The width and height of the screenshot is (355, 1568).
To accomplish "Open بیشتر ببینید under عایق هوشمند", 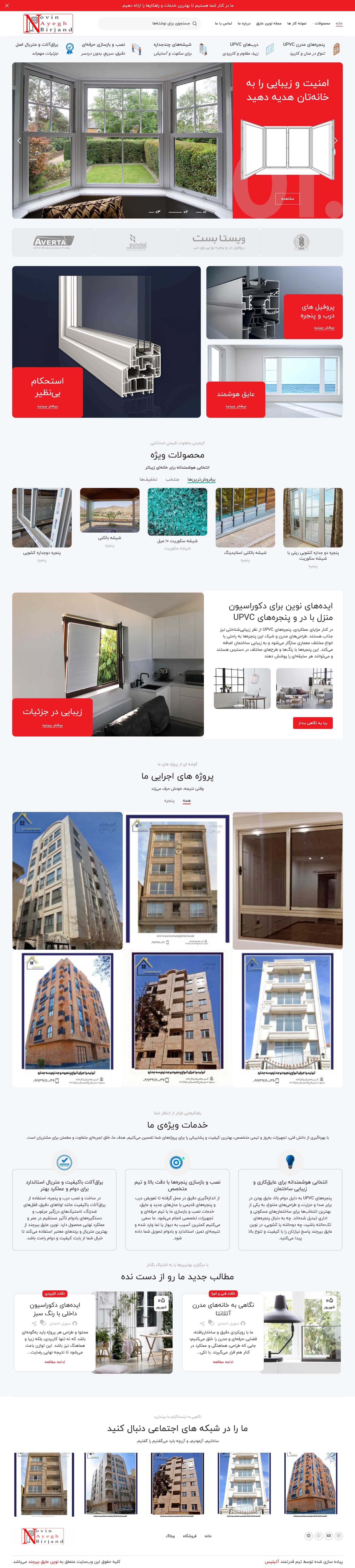I will pyautogui.click(x=236, y=406).
